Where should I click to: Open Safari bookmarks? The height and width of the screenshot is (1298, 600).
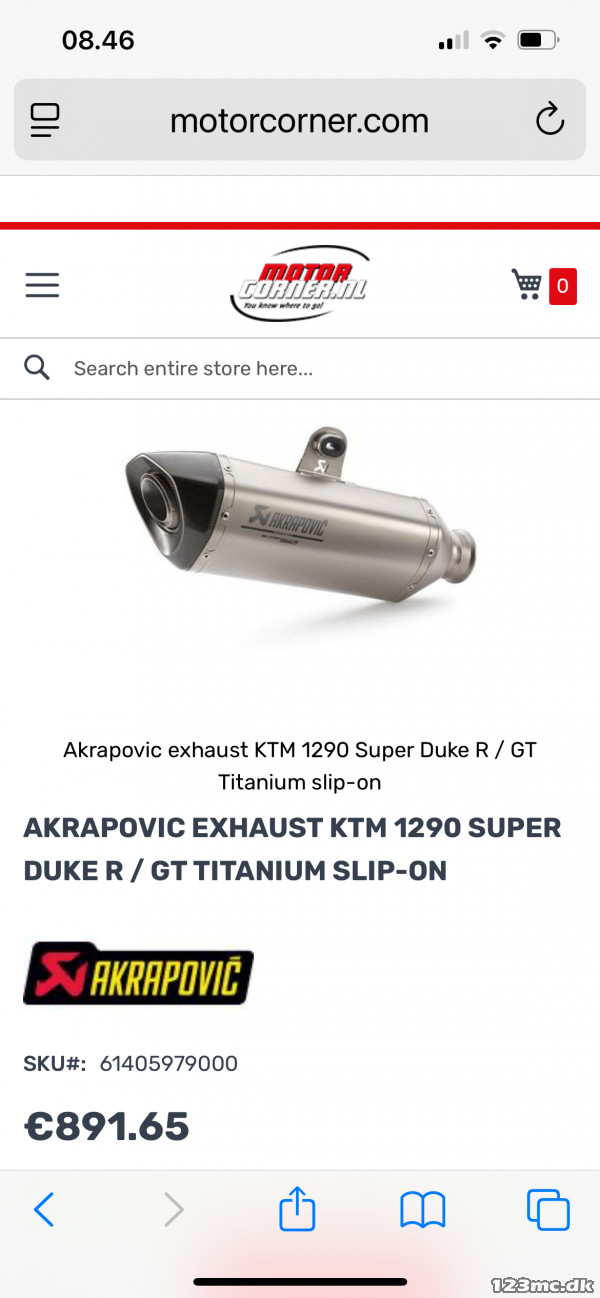coord(423,1210)
